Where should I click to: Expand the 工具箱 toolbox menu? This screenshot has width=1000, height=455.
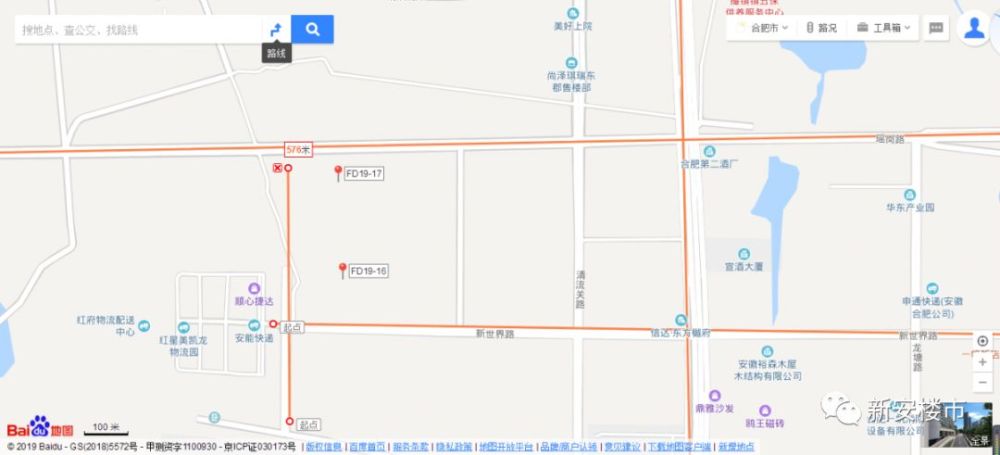coord(884,28)
